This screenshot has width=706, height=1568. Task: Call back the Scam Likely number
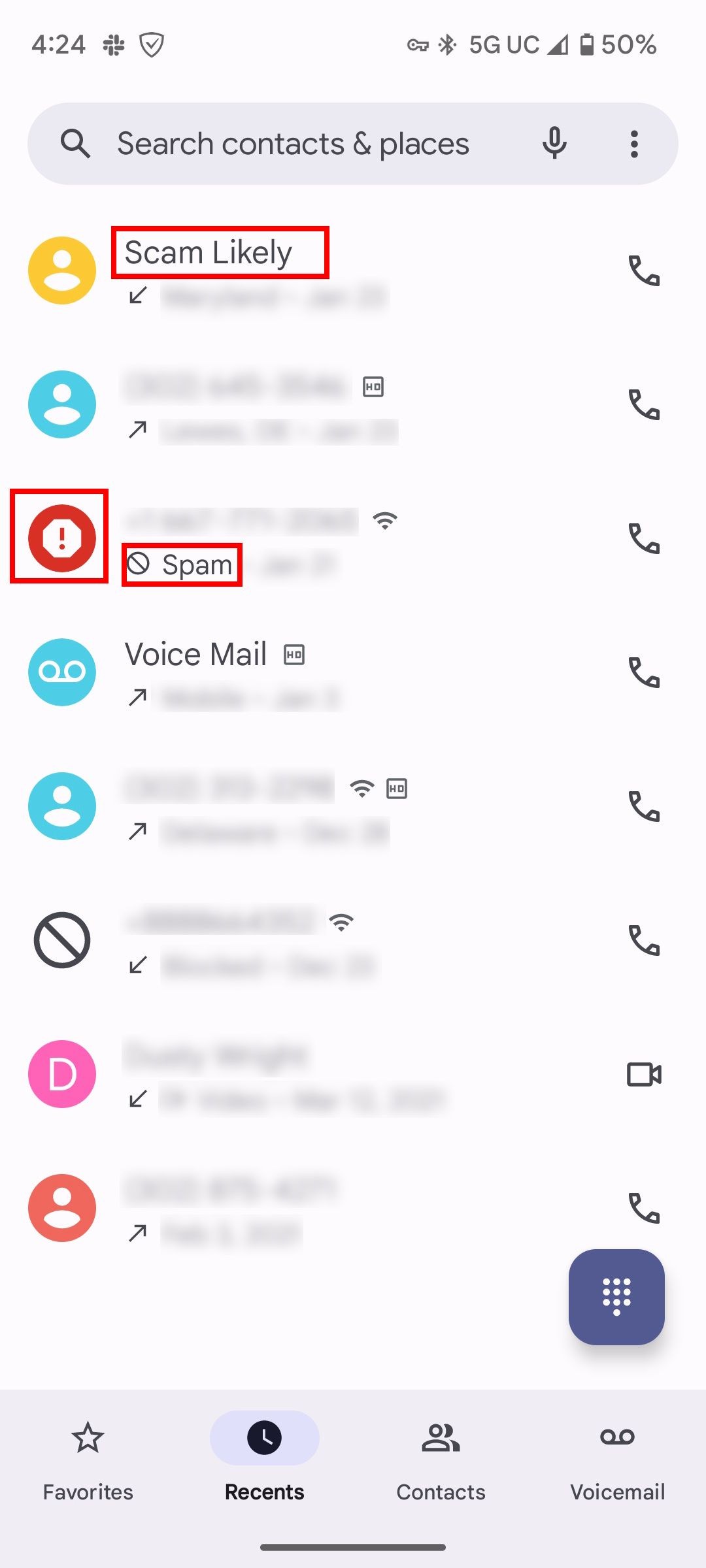coord(644,270)
